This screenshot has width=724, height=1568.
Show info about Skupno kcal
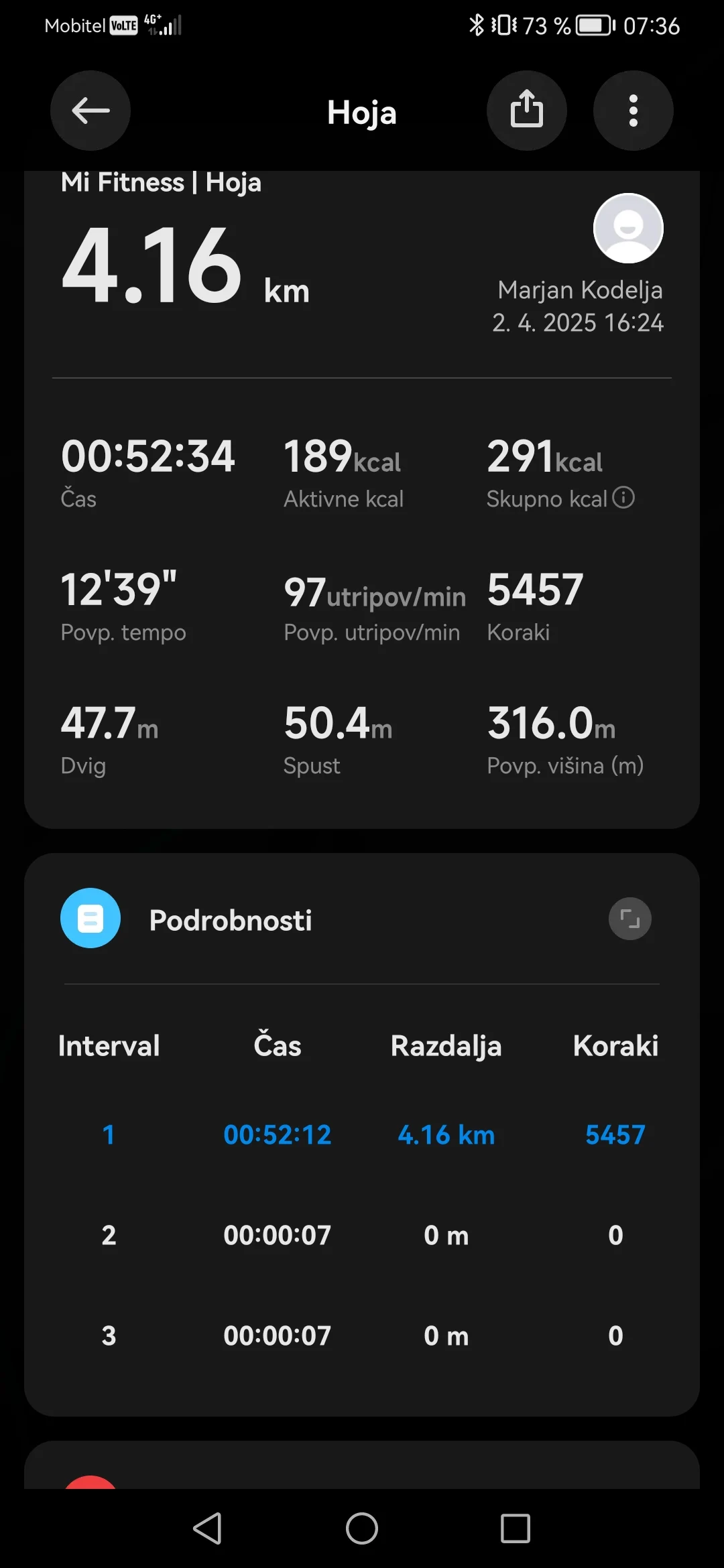tap(624, 498)
